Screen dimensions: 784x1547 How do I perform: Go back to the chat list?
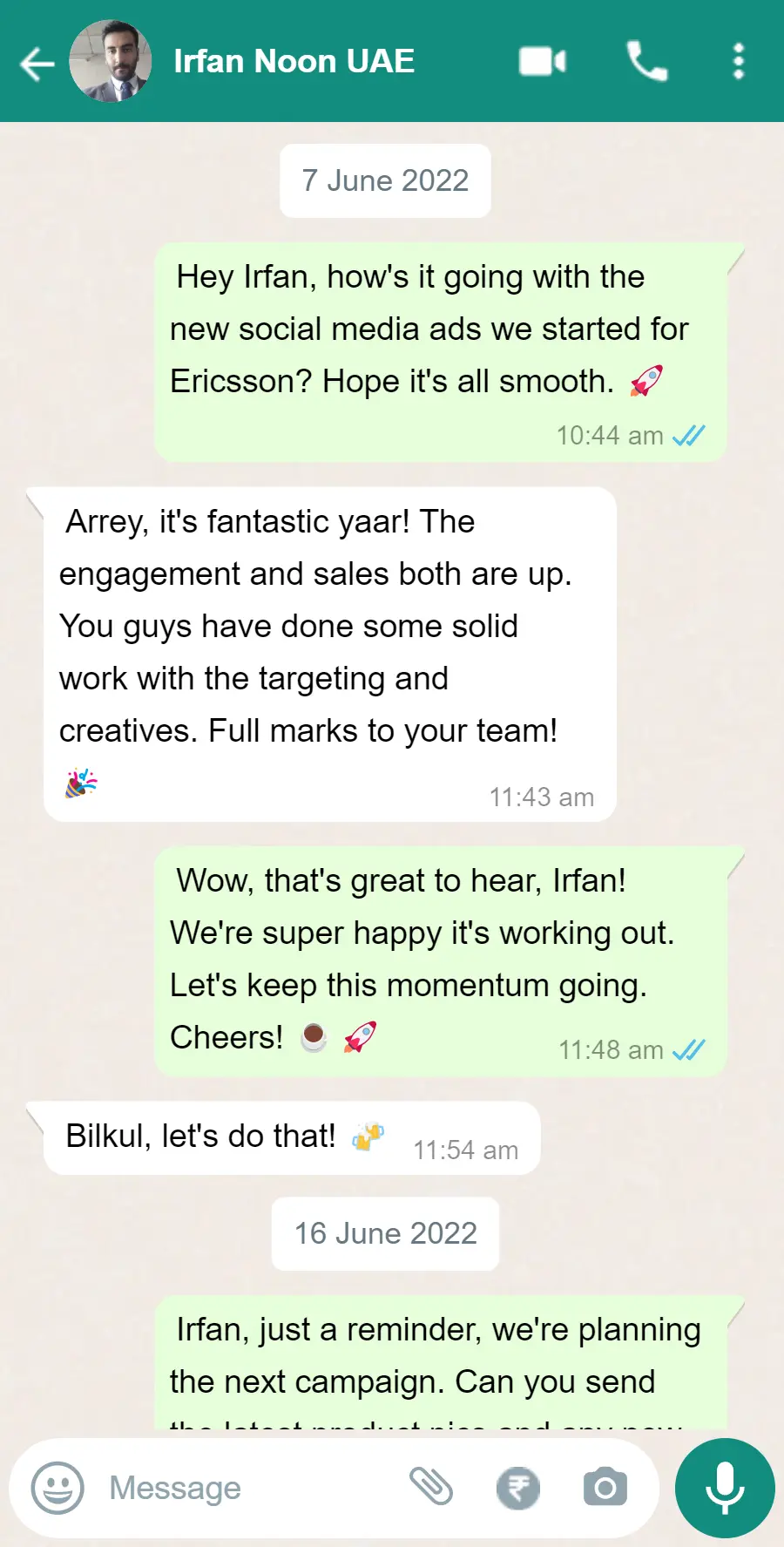(x=37, y=63)
